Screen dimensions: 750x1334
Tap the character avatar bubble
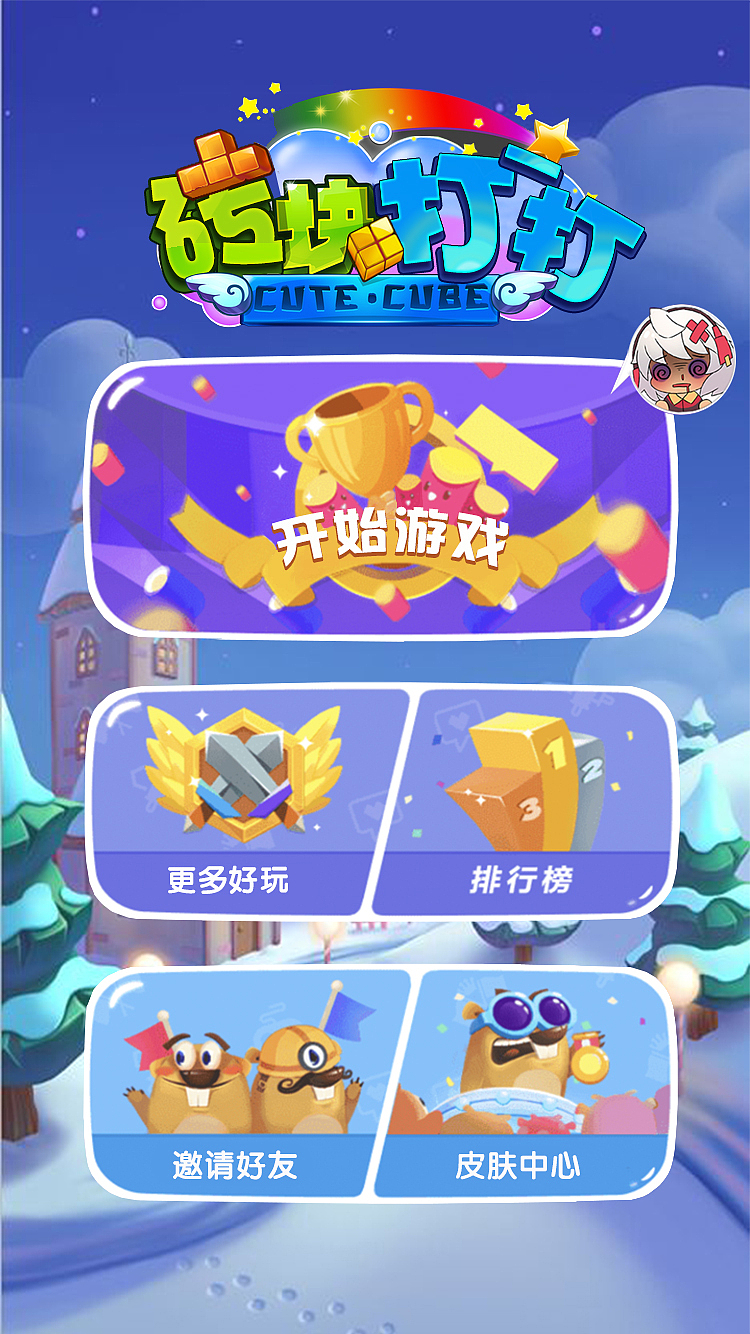[x=685, y=358]
